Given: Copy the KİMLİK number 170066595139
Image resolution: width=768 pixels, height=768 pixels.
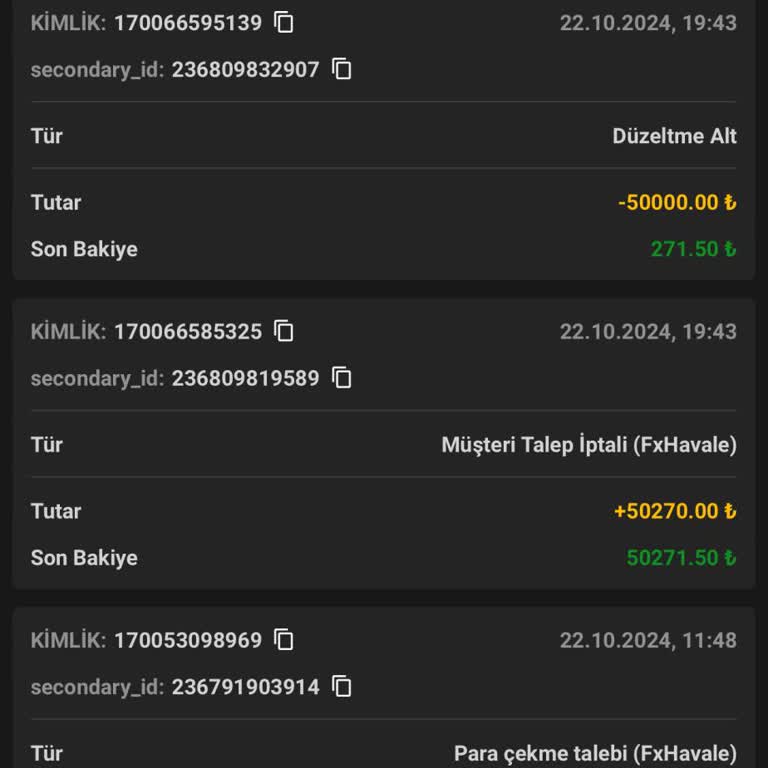Looking at the screenshot, I should pos(285,22).
